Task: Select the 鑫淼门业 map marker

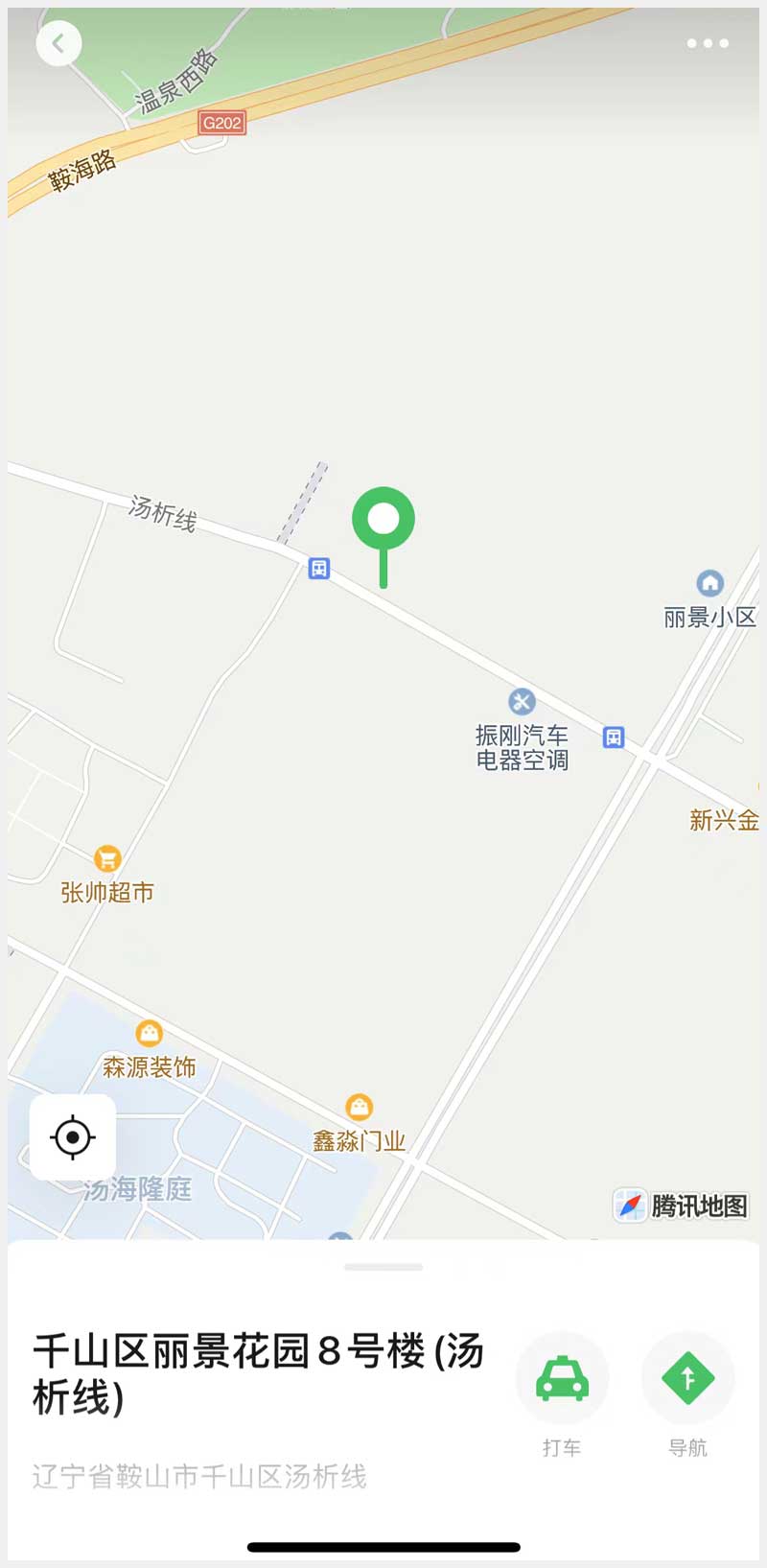Action: (360, 1107)
